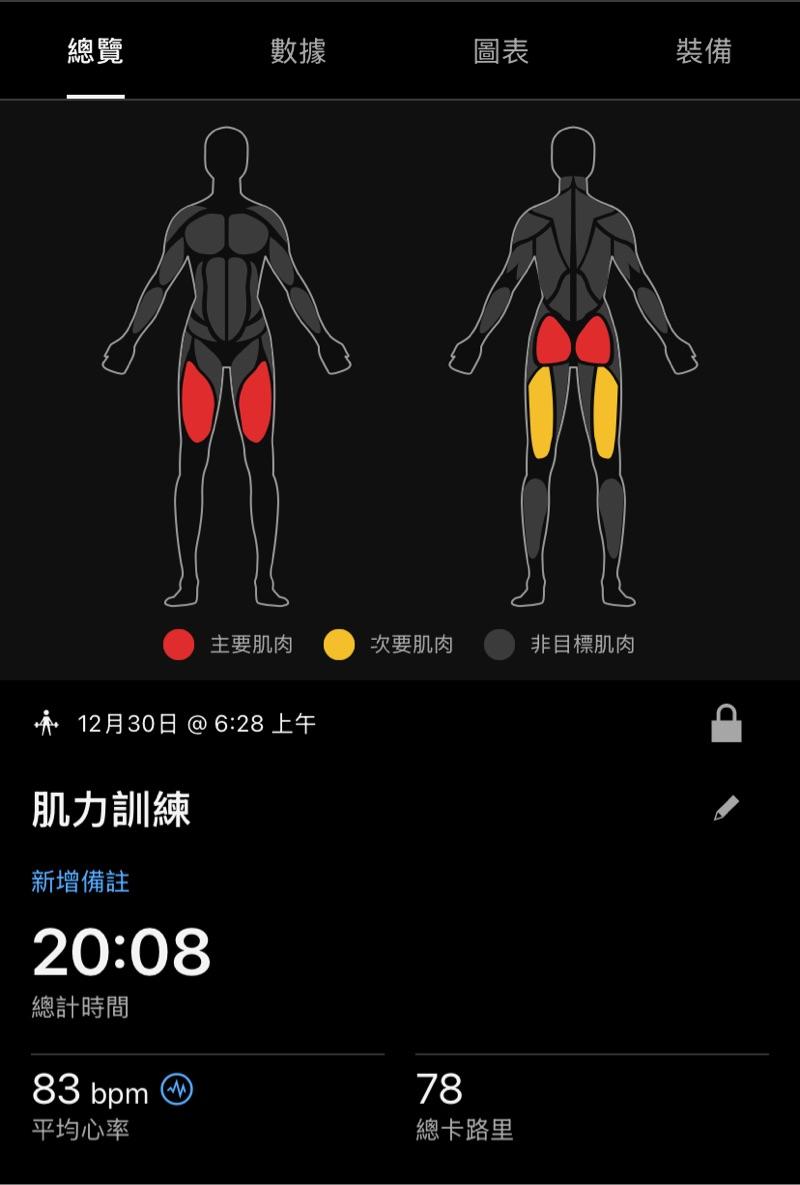Screen dimensions: 800x1185
Task: Edit the activity name with pencil icon
Action: click(x=726, y=808)
